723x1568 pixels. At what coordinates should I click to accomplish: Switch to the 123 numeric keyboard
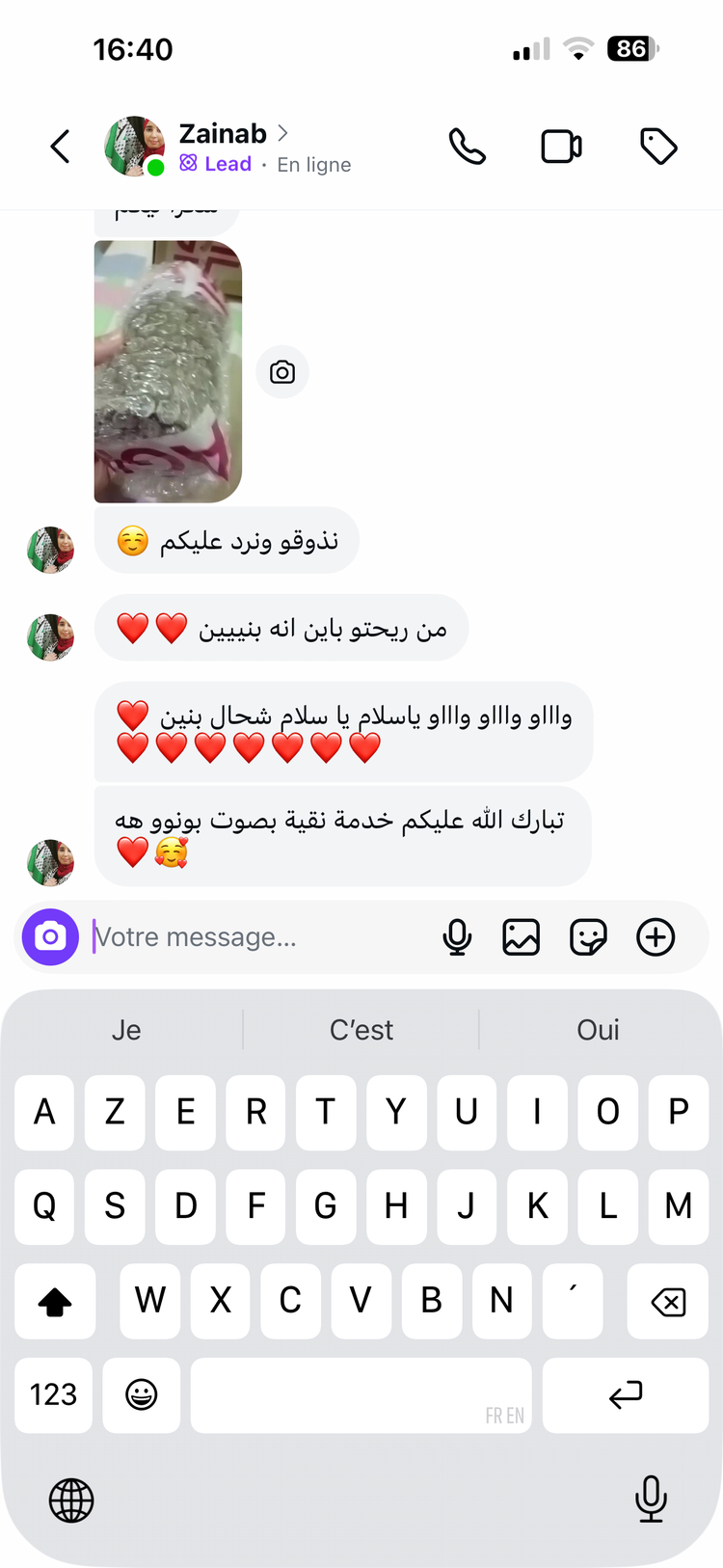click(x=54, y=1394)
